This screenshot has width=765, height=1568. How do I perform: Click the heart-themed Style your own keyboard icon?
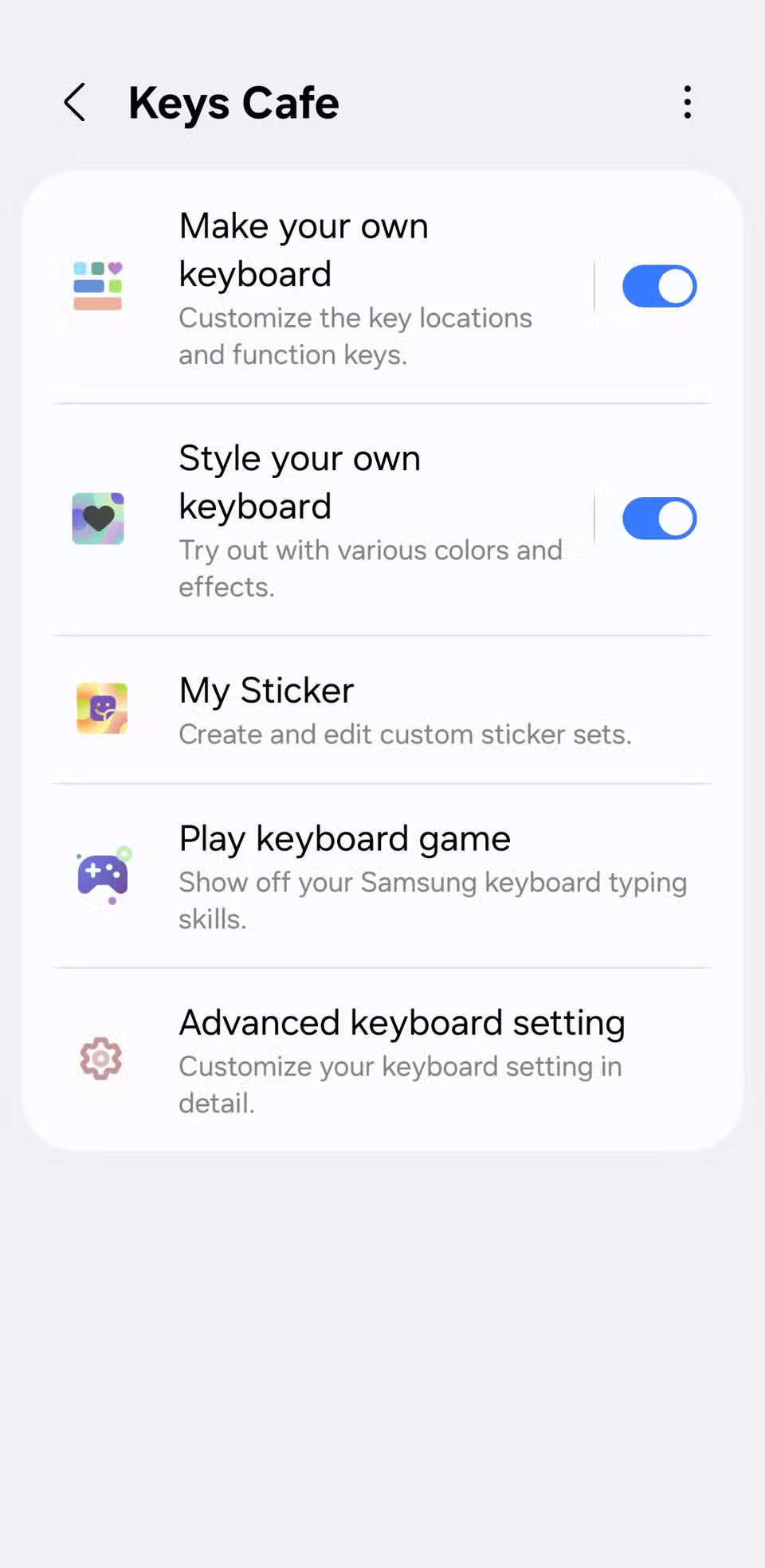pos(98,518)
